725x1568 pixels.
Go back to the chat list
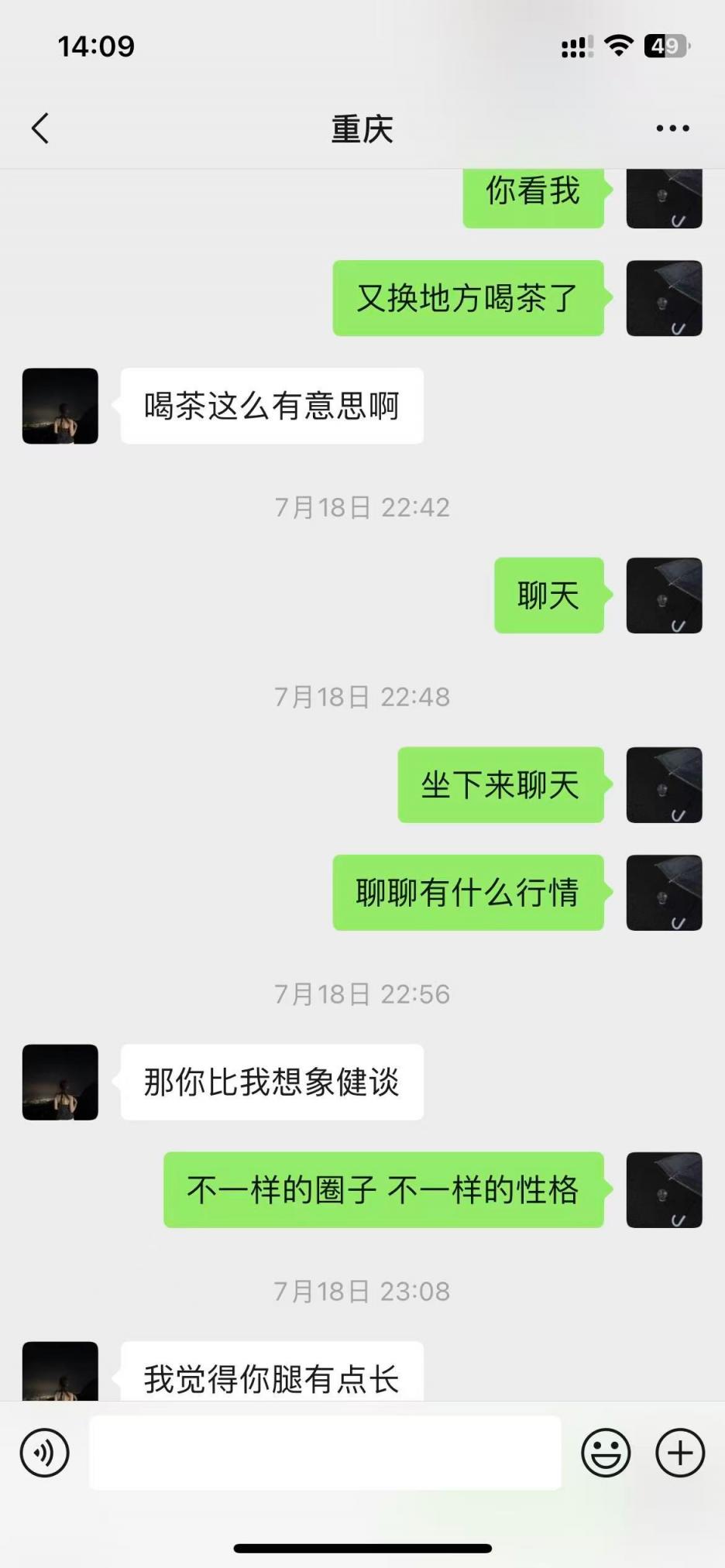(x=40, y=129)
